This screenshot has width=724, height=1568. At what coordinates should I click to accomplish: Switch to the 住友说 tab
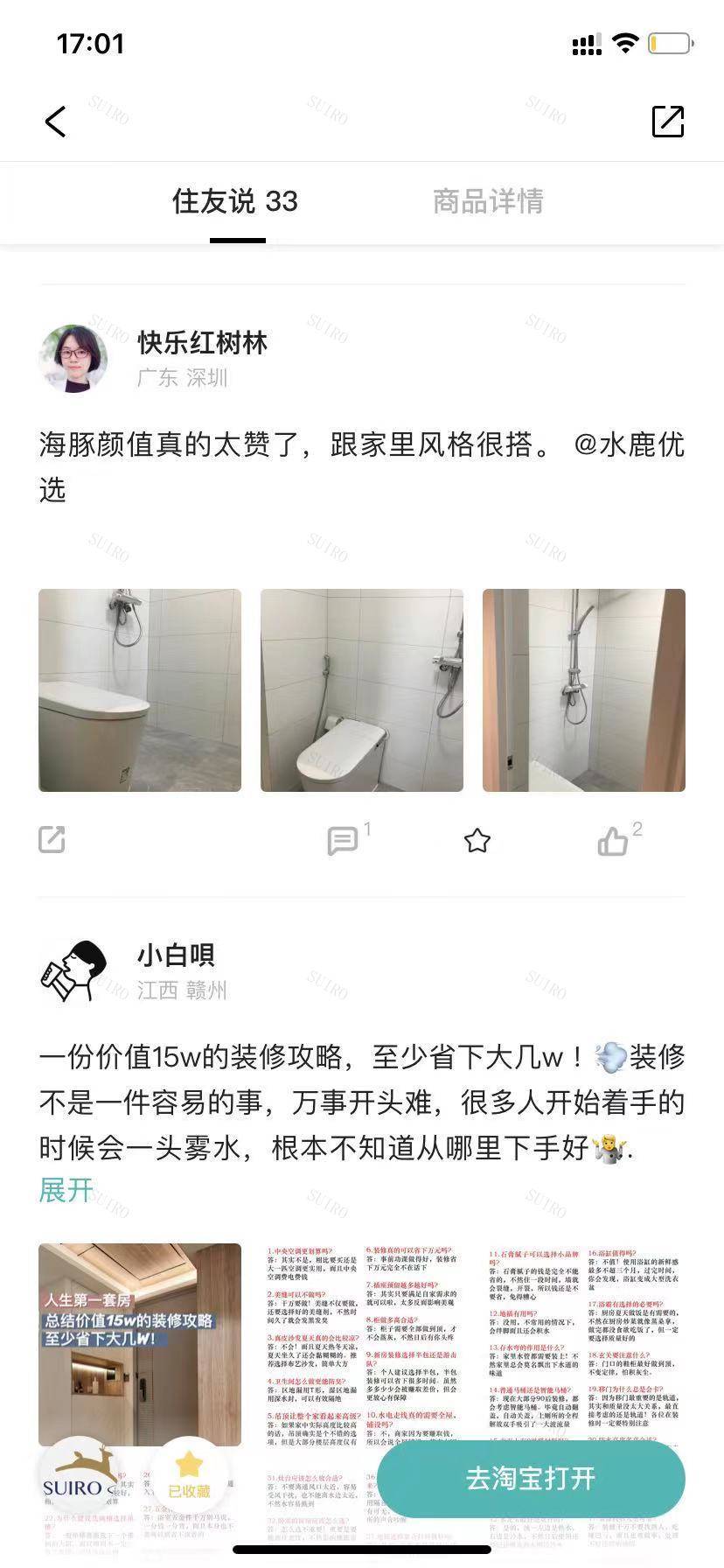point(235,201)
